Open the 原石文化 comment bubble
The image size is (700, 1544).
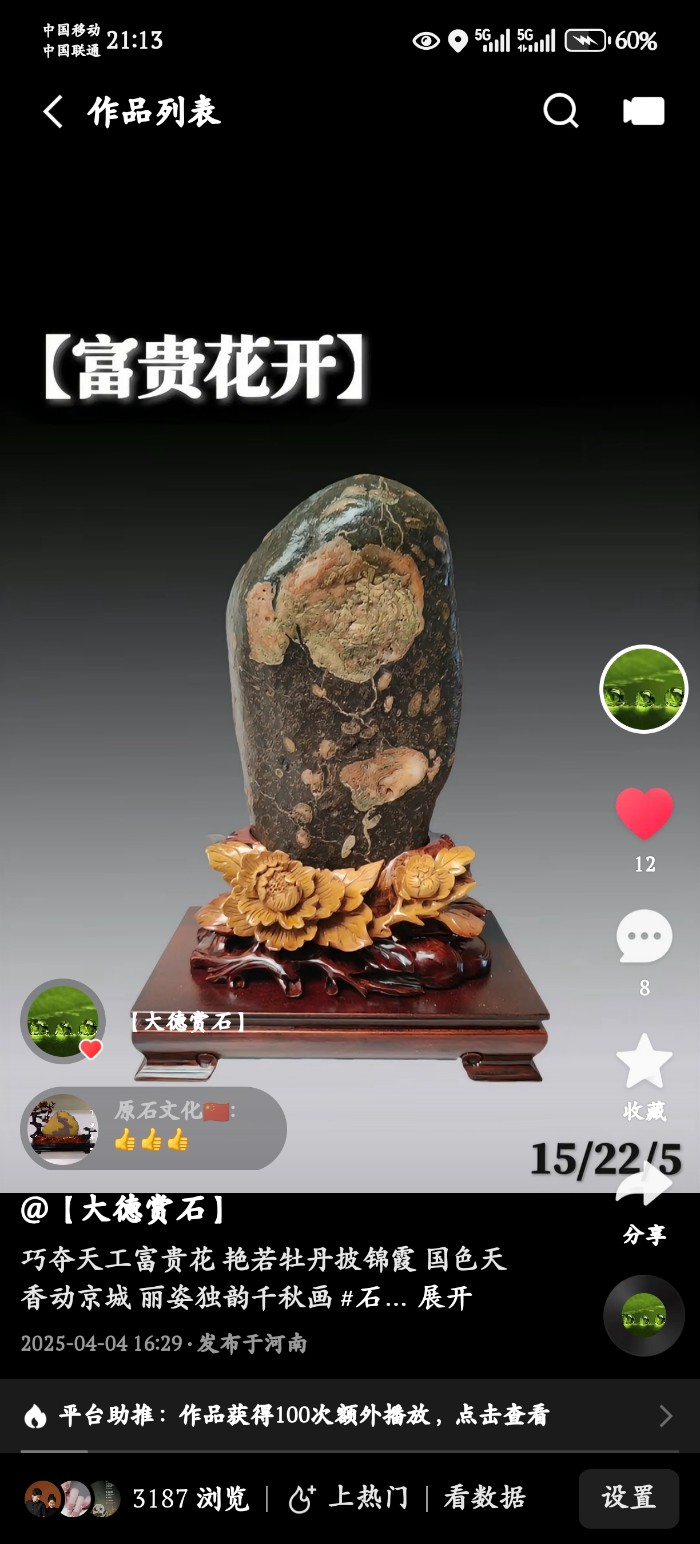pyautogui.click(x=153, y=1128)
